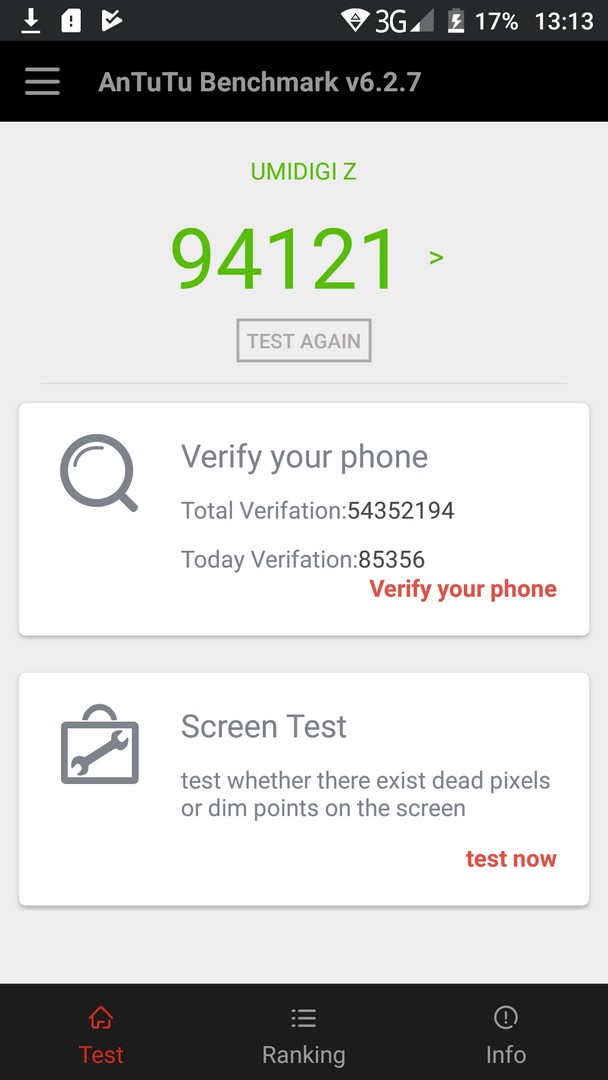This screenshot has width=608, height=1080.
Task: Open score details arrow beside 94121
Action: (436, 258)
